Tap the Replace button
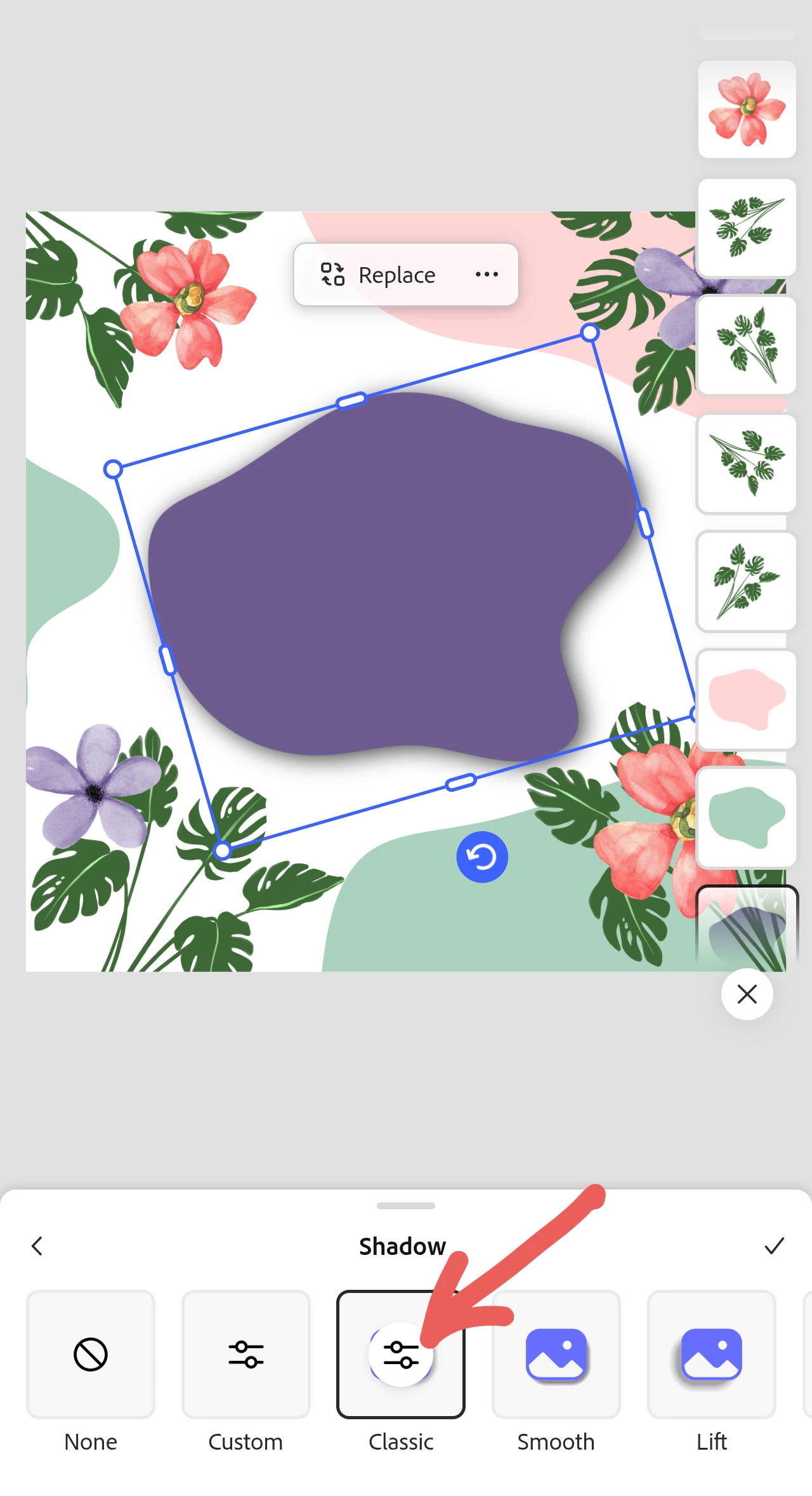Viewport: 812px width, 1496px height. tap(379, 275)
